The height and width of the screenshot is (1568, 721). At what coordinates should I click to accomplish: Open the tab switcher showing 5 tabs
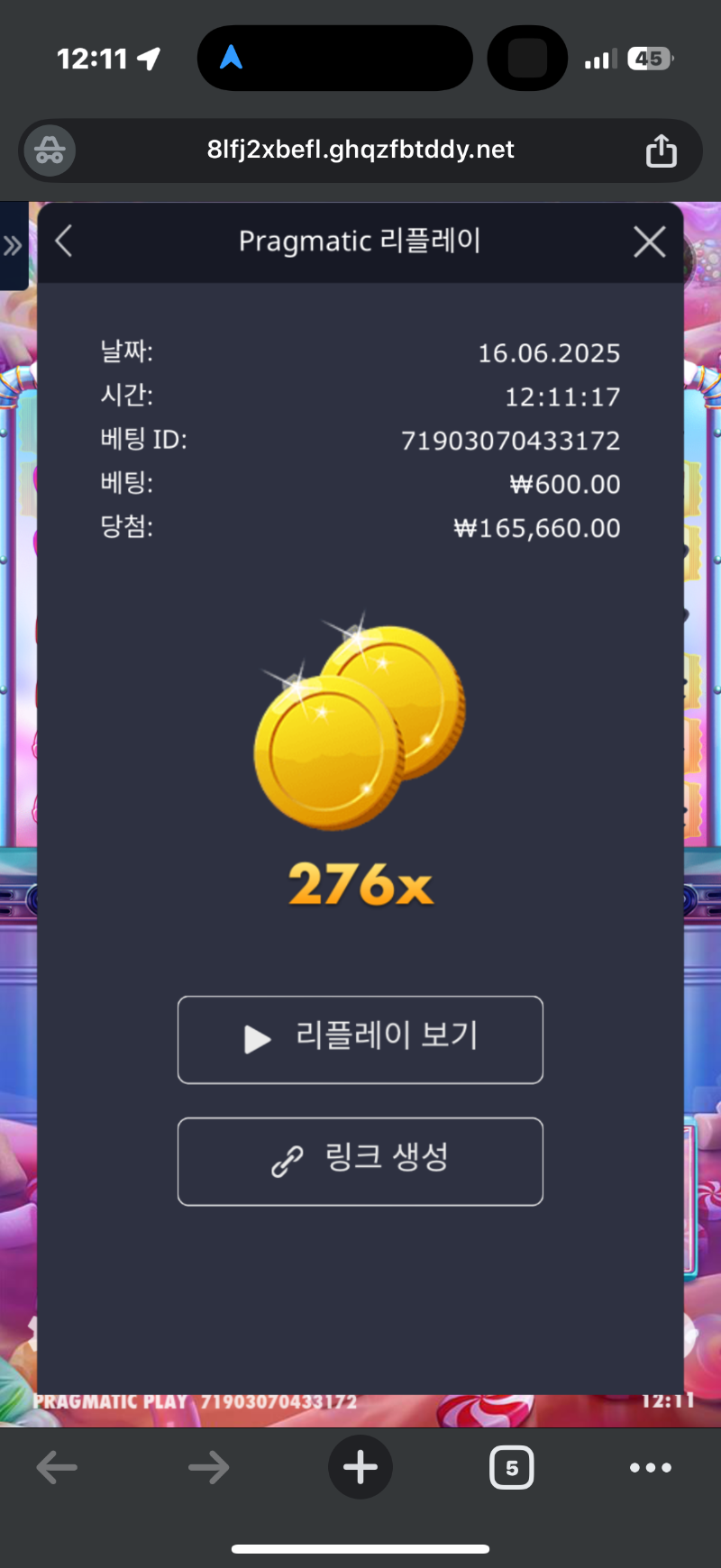(x=511, y=1467)
